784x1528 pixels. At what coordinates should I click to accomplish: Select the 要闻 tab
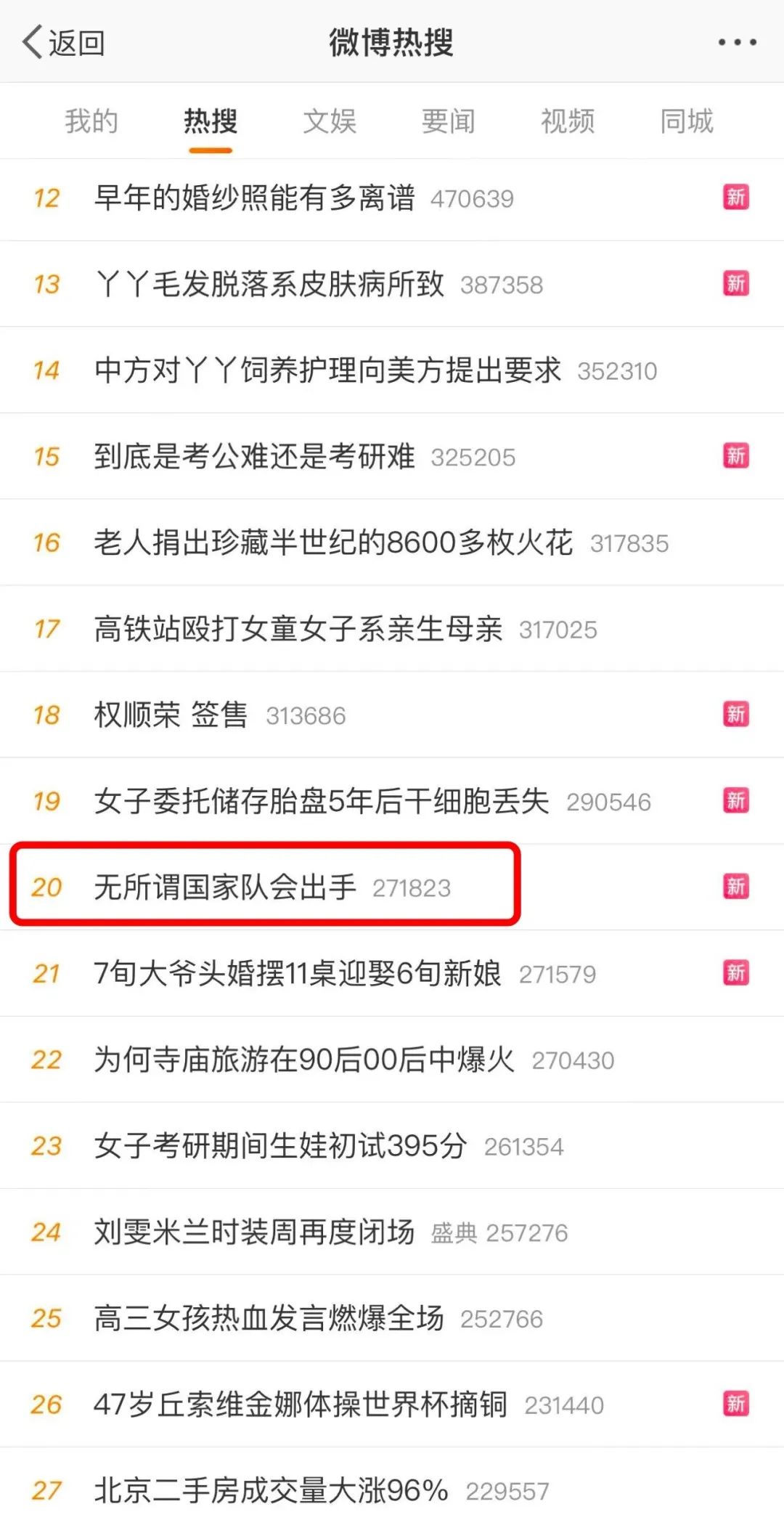449,121
